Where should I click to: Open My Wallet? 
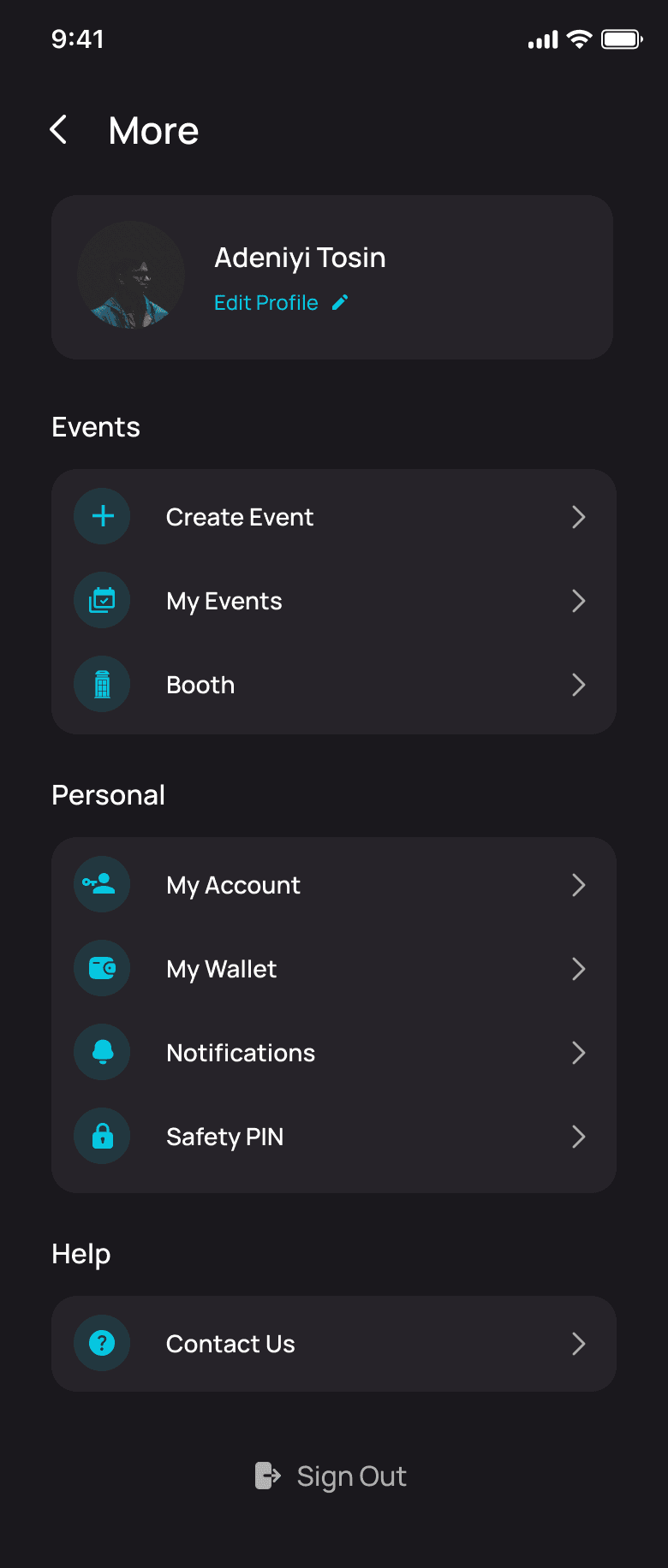click(333, 969)
